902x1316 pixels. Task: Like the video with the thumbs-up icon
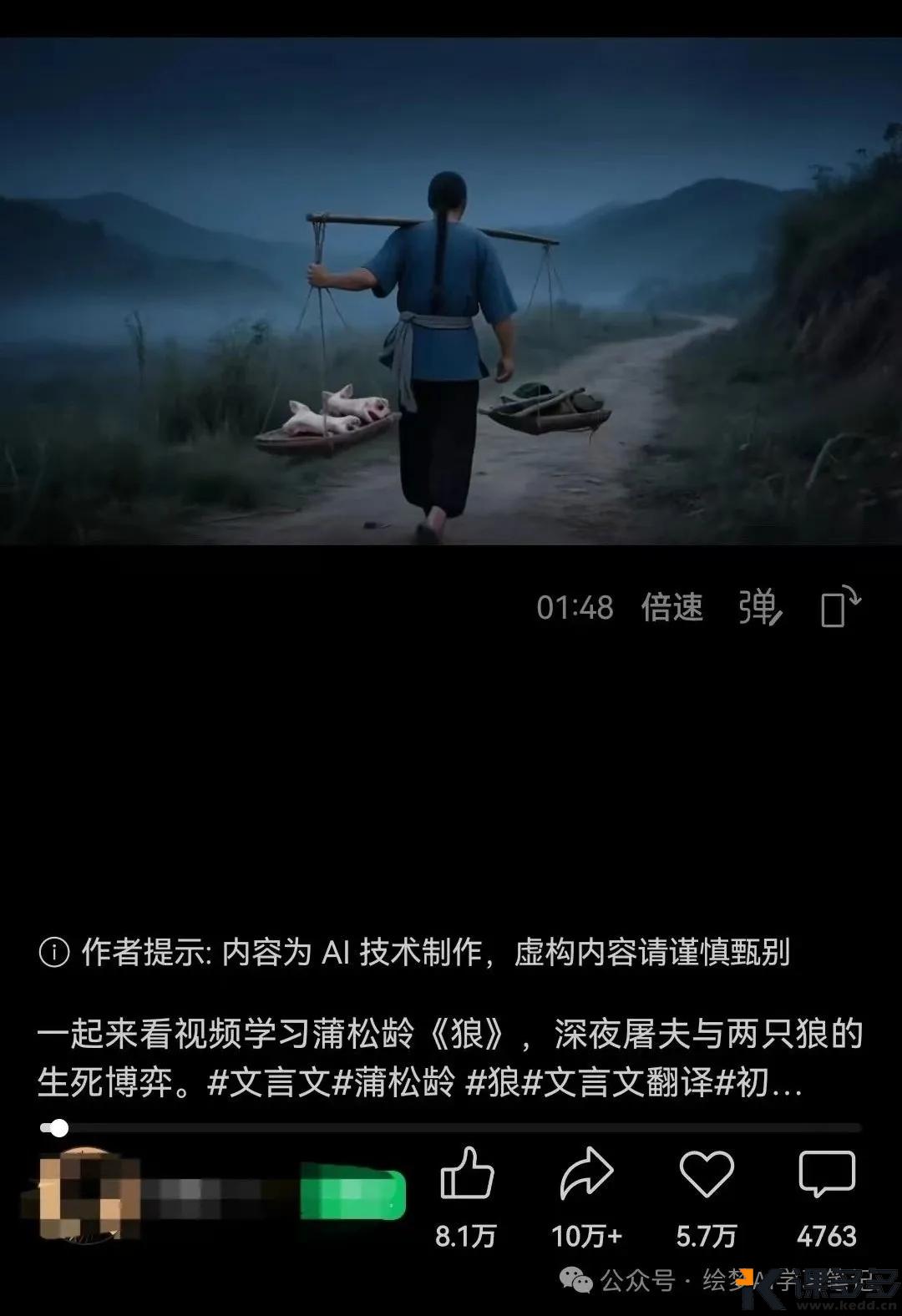coord(466,1176)
